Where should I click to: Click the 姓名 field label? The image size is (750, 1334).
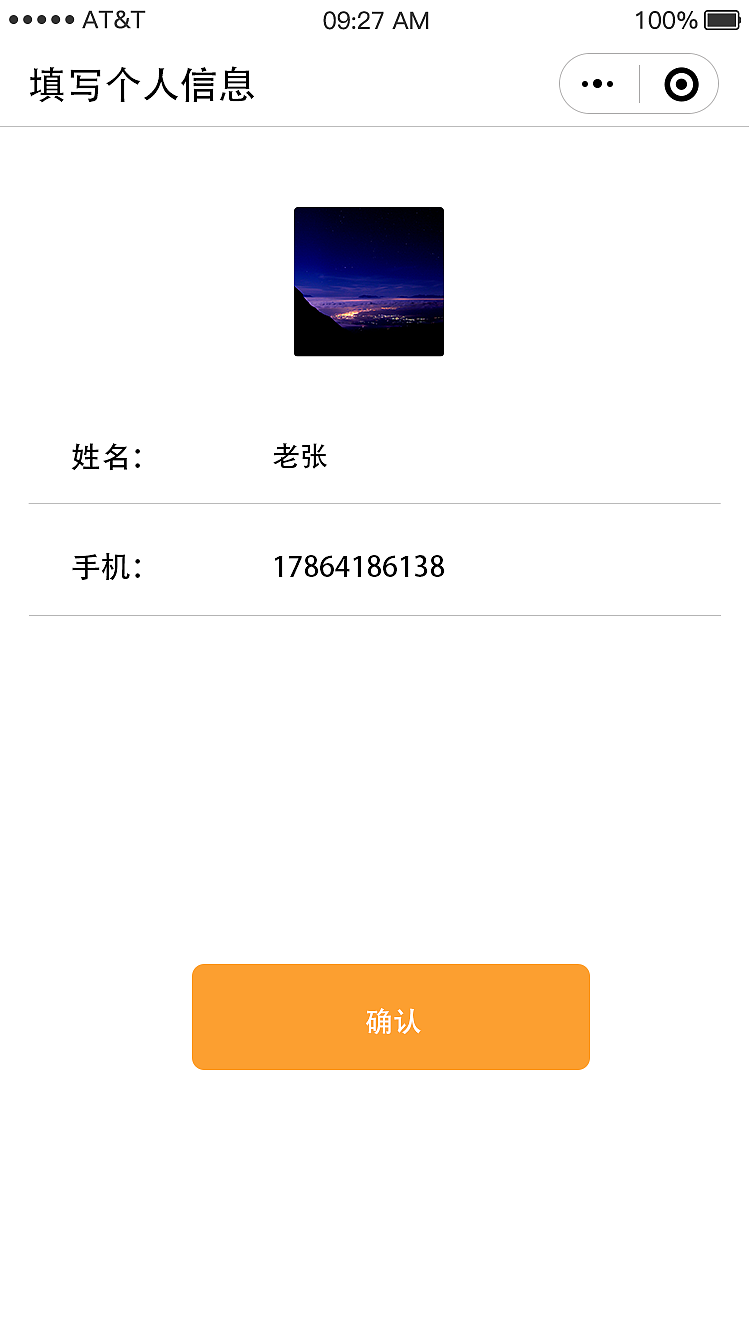(110, 456)
